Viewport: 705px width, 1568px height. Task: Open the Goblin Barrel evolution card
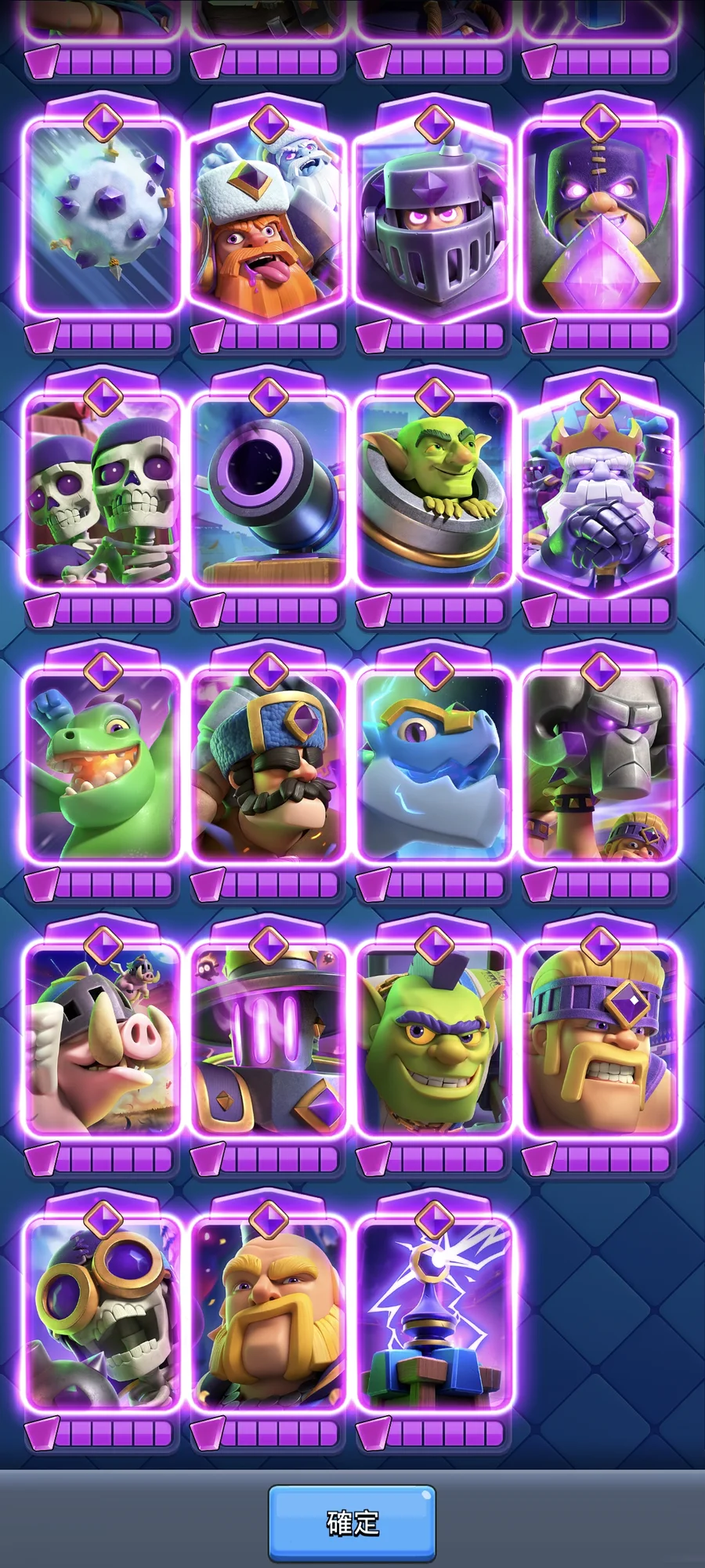click(434, 490)
